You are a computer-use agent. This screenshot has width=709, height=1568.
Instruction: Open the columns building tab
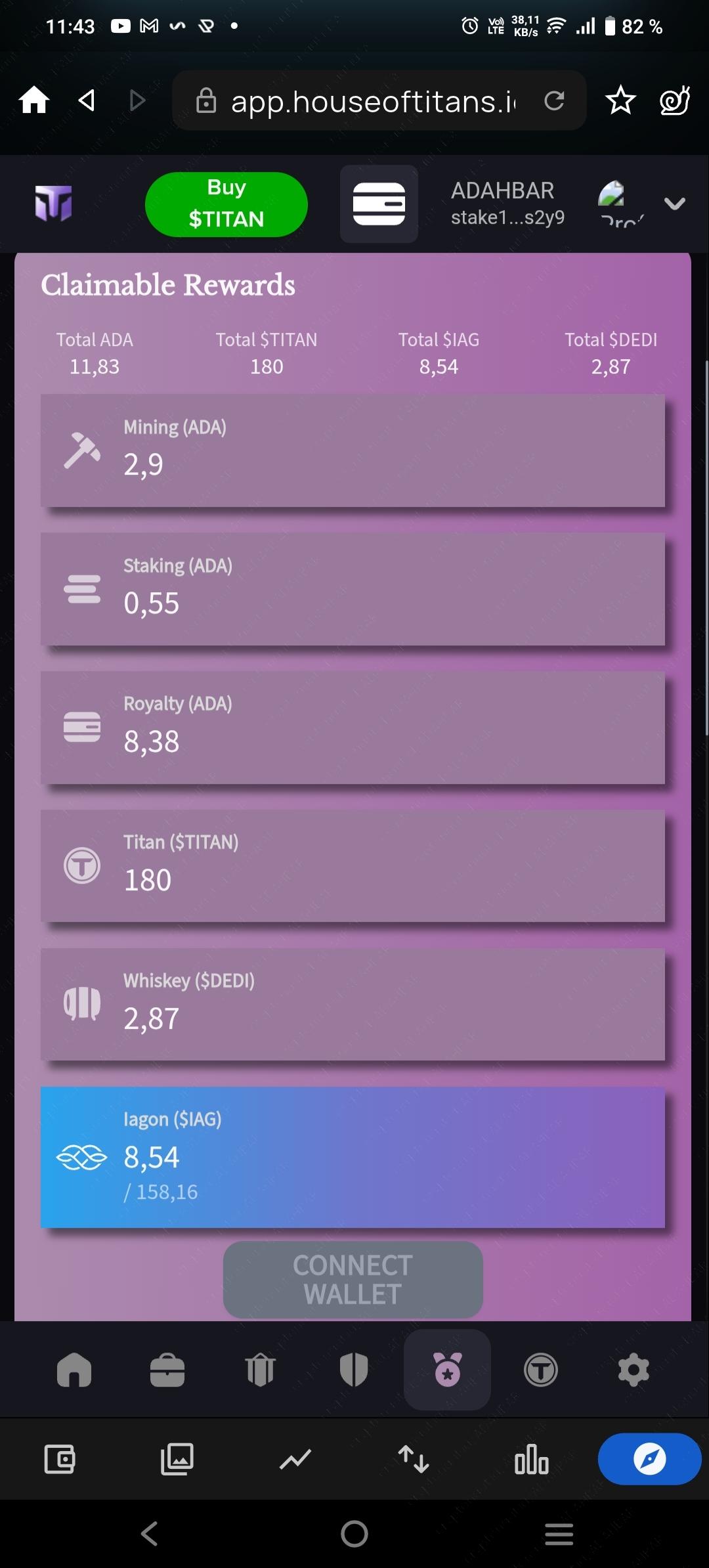click(261, 1370)
